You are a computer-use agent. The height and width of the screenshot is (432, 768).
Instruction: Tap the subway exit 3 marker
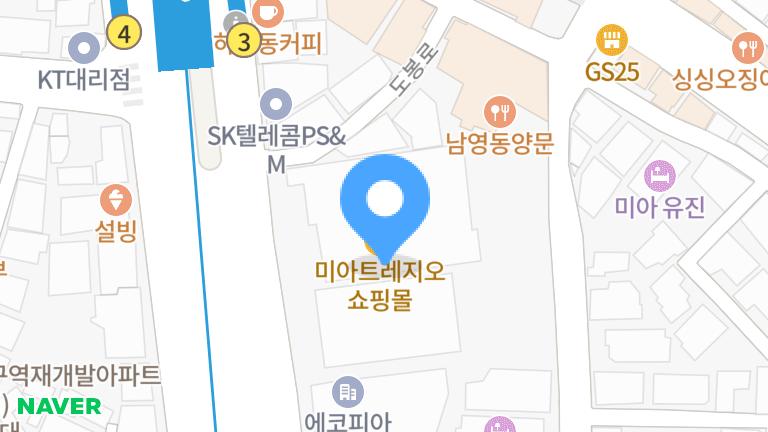243,42
